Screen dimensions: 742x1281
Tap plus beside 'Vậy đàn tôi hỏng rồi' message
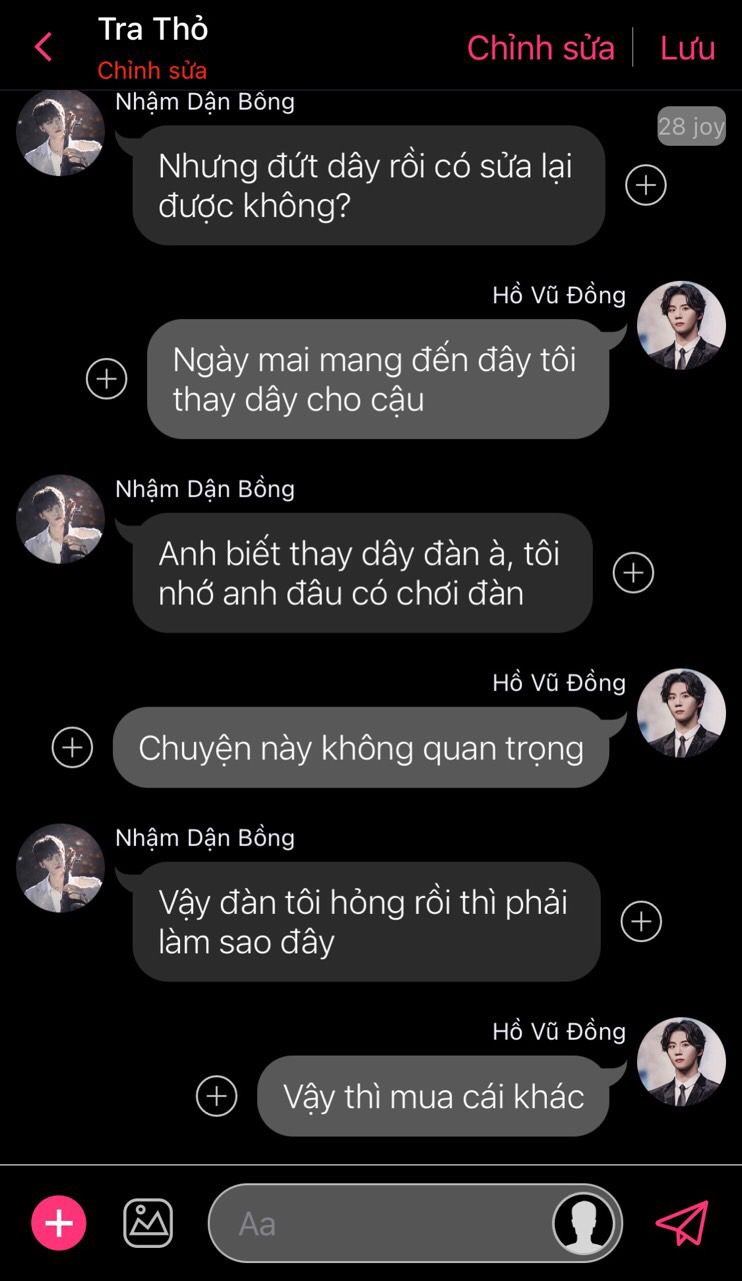(641, 921)
